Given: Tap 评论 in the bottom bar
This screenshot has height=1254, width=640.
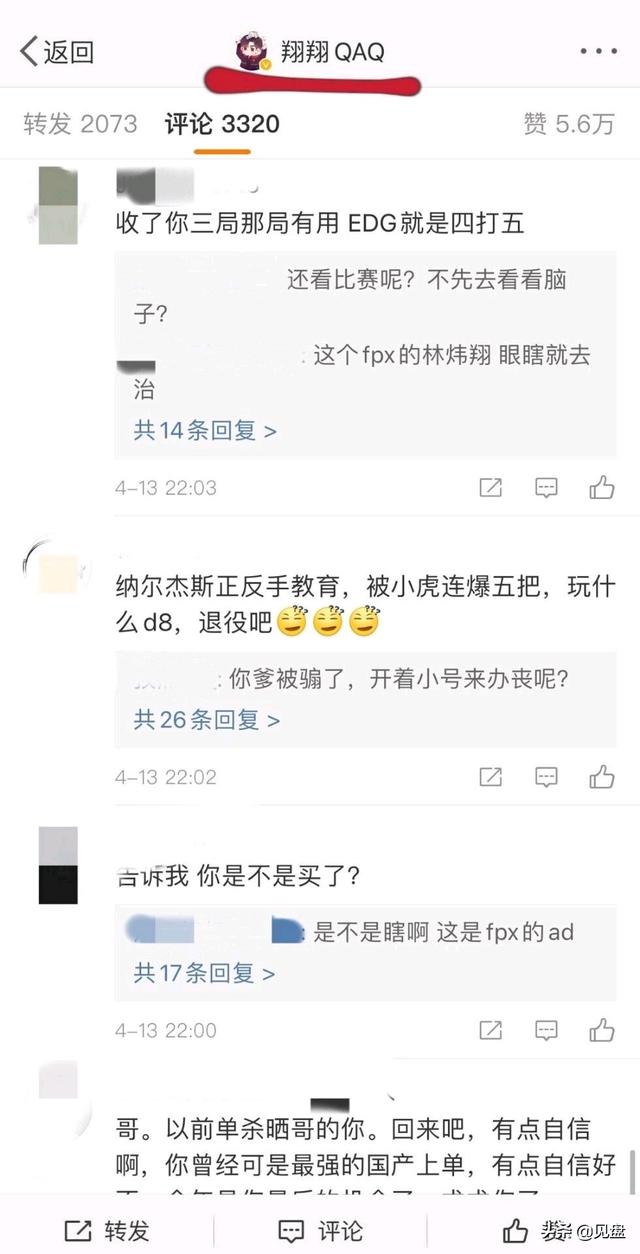Looking at the screenshot, I should (320, 1230).
